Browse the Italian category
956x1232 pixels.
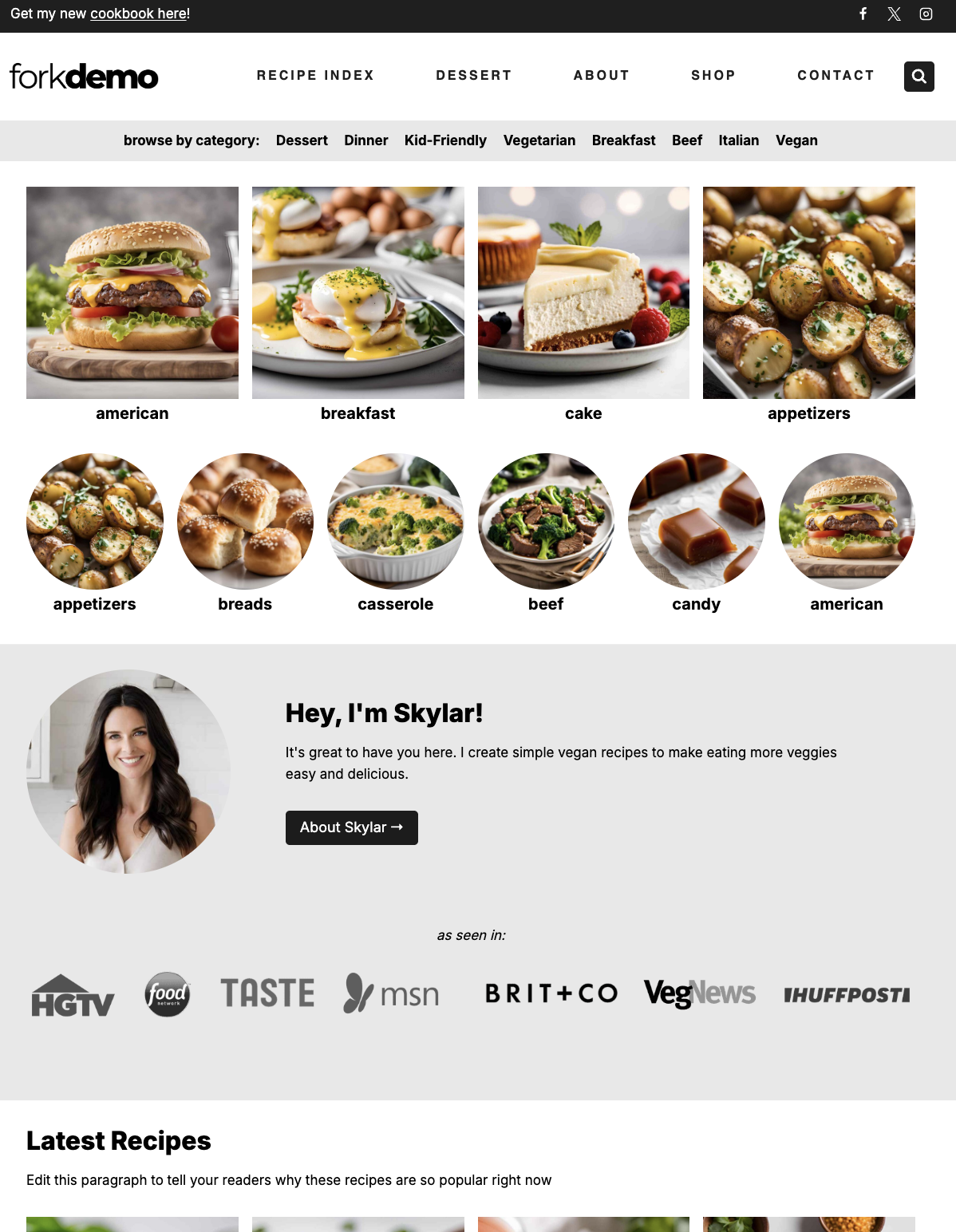pos(738,140)
